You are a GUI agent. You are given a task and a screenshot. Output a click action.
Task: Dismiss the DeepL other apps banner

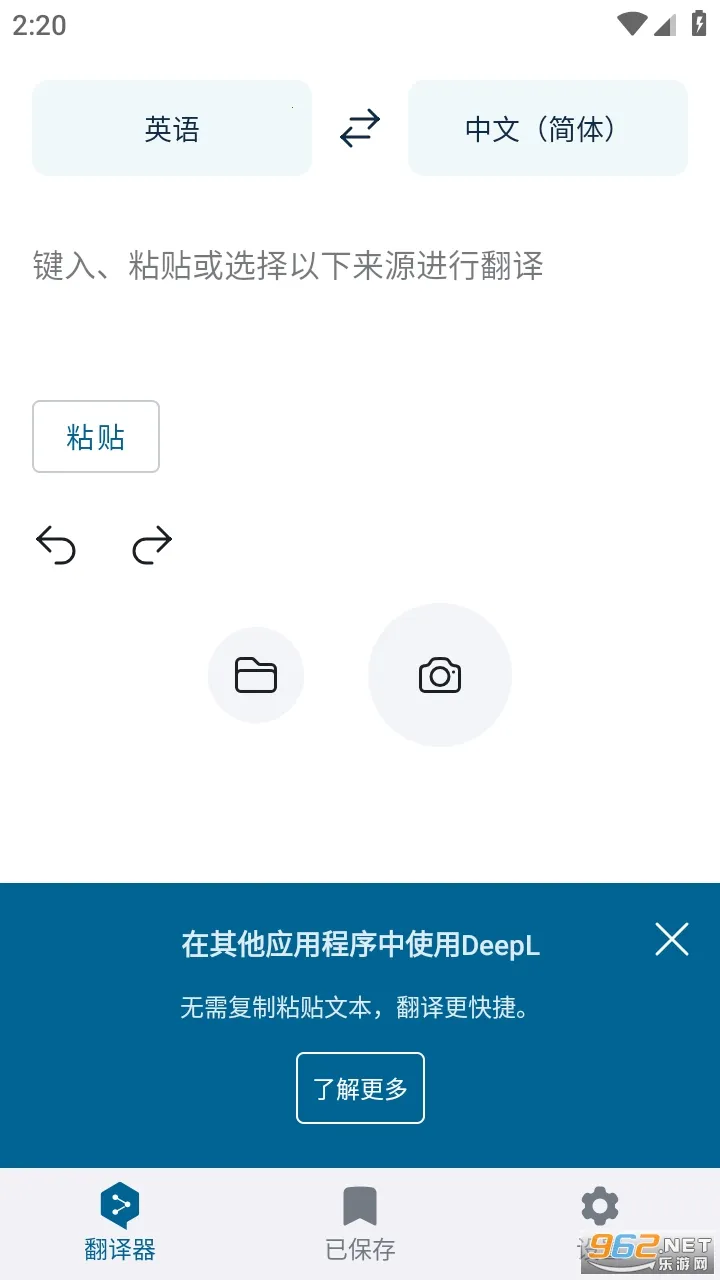pos(672,939)
